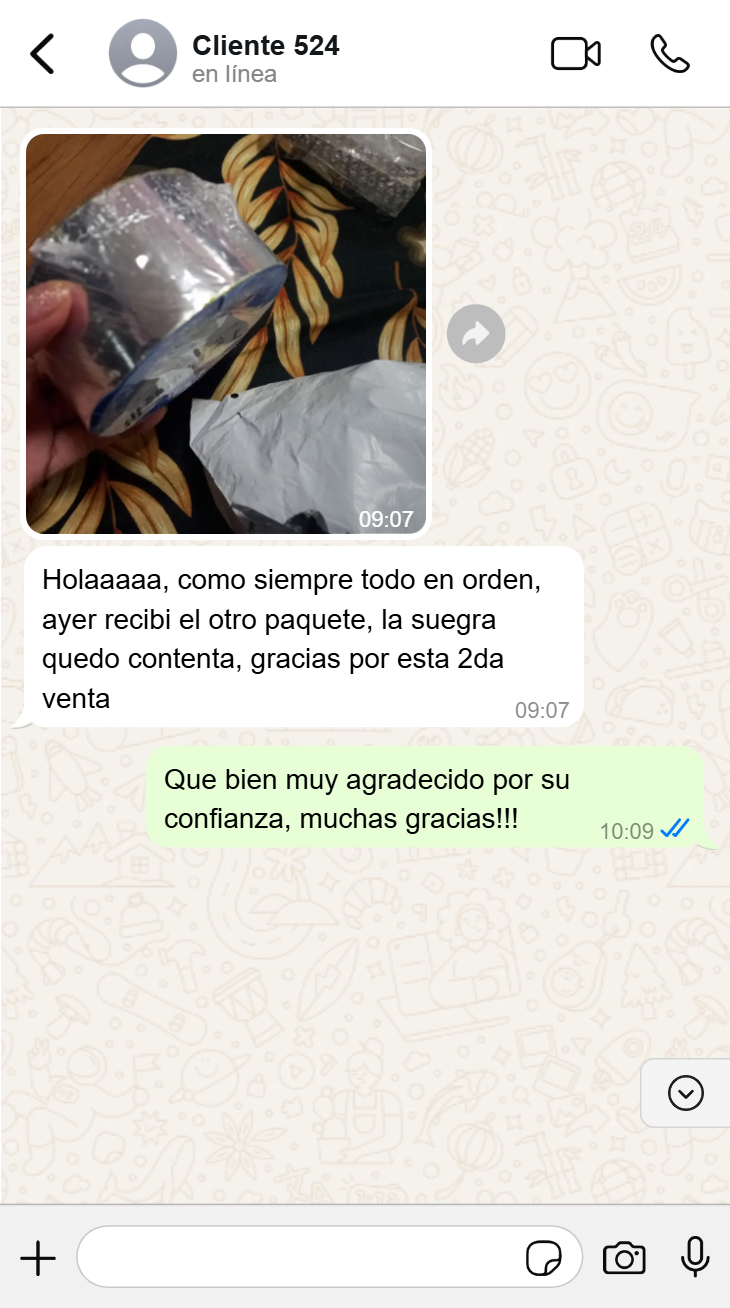Start a video call with Cliente 524

pyautogui.click(x=575, y=54)
